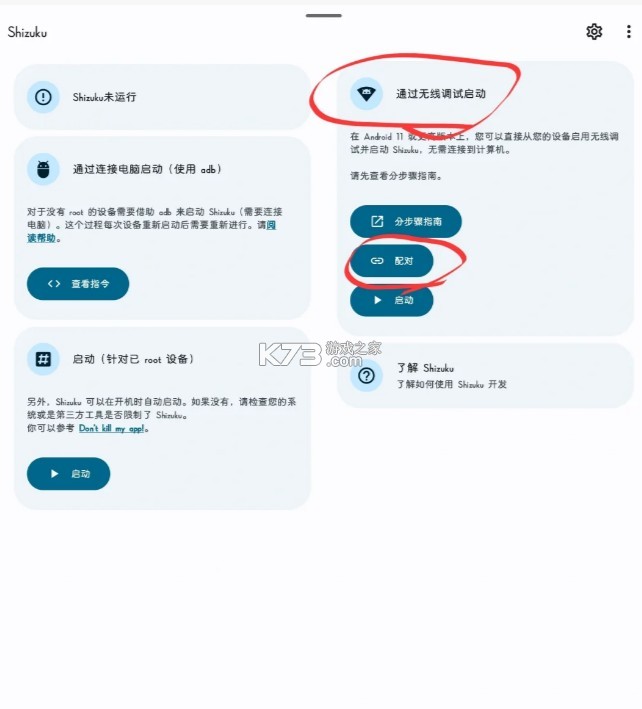Tap the 配对 pairing button
Image resolution: width=642 pixels, height=709 pixels.
(x=391, y=261)
